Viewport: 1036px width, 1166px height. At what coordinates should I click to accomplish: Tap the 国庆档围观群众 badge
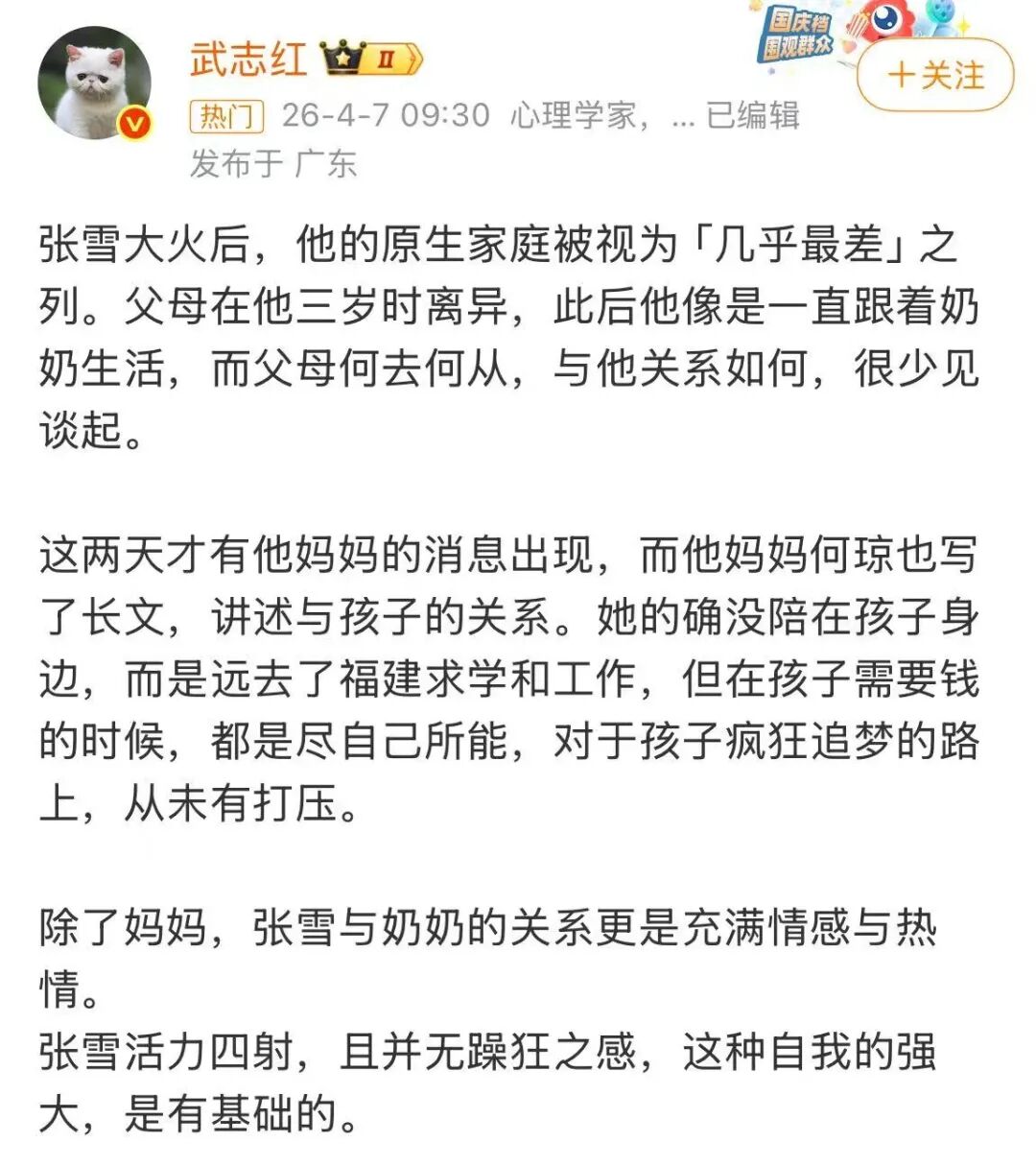pyautogui.click(x=799, y=35)
